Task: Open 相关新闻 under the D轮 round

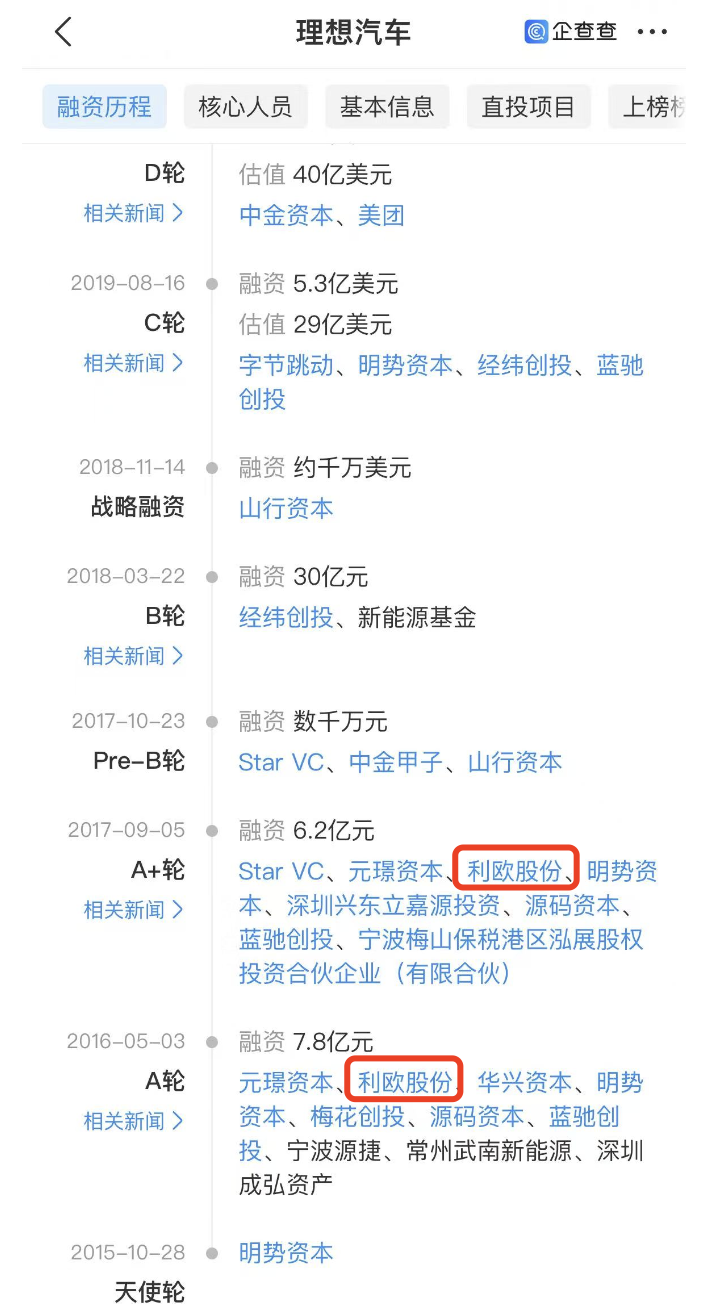Action: (x=133, y=213)
